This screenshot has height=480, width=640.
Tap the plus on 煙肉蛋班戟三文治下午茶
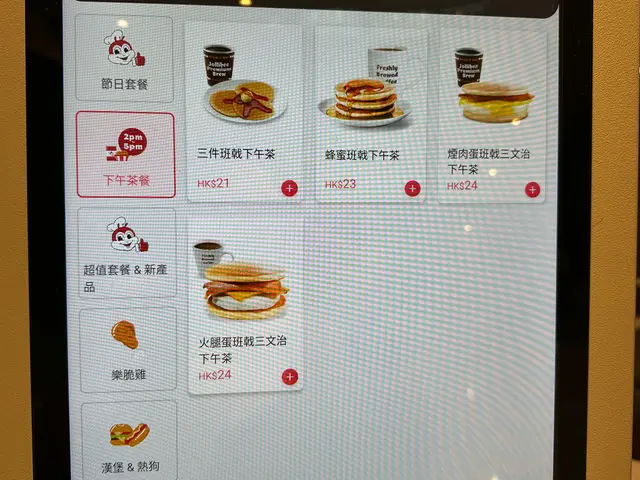pos(532,189)
